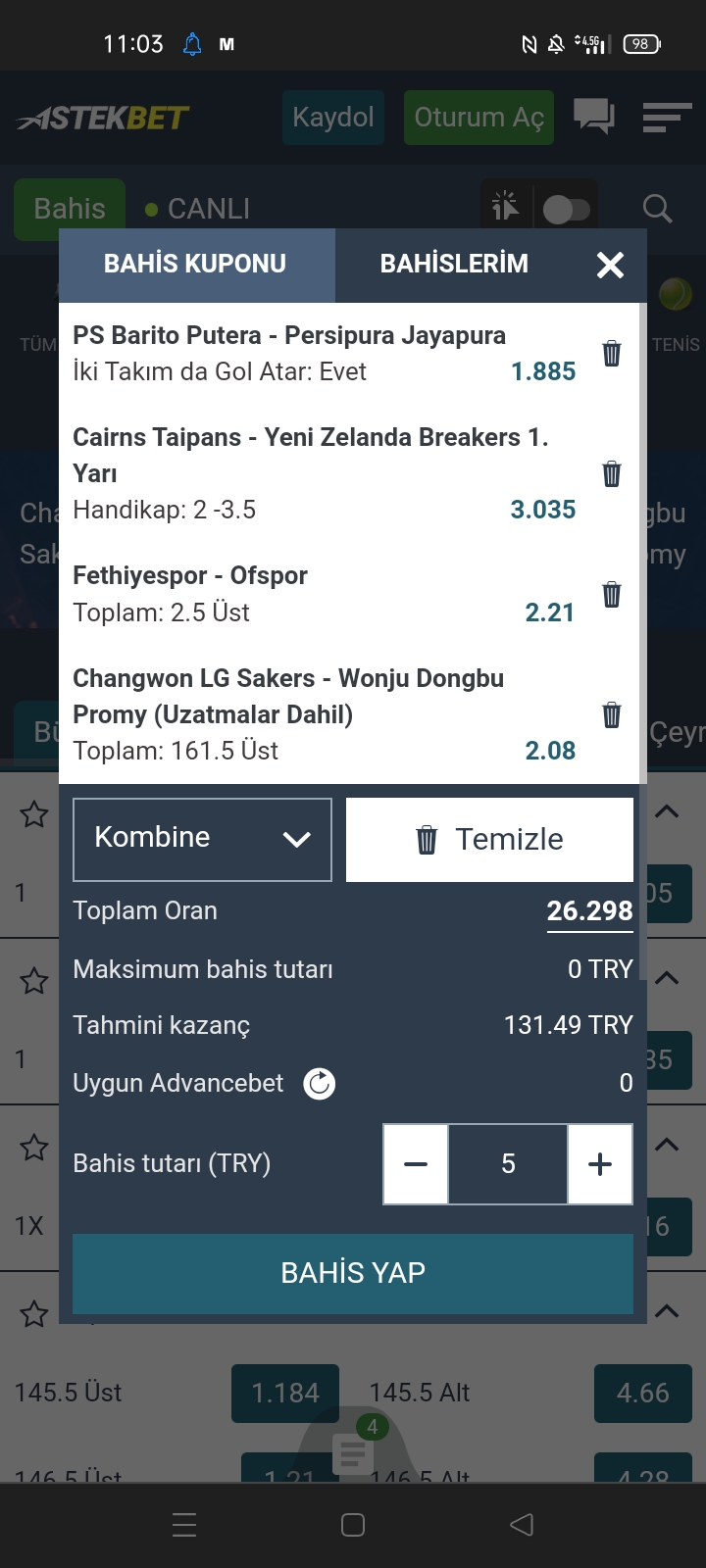The height and width of the screenshot is (1568, 706).
Task: Clear all bets with Temizle
Action: (x=489, y=840)
